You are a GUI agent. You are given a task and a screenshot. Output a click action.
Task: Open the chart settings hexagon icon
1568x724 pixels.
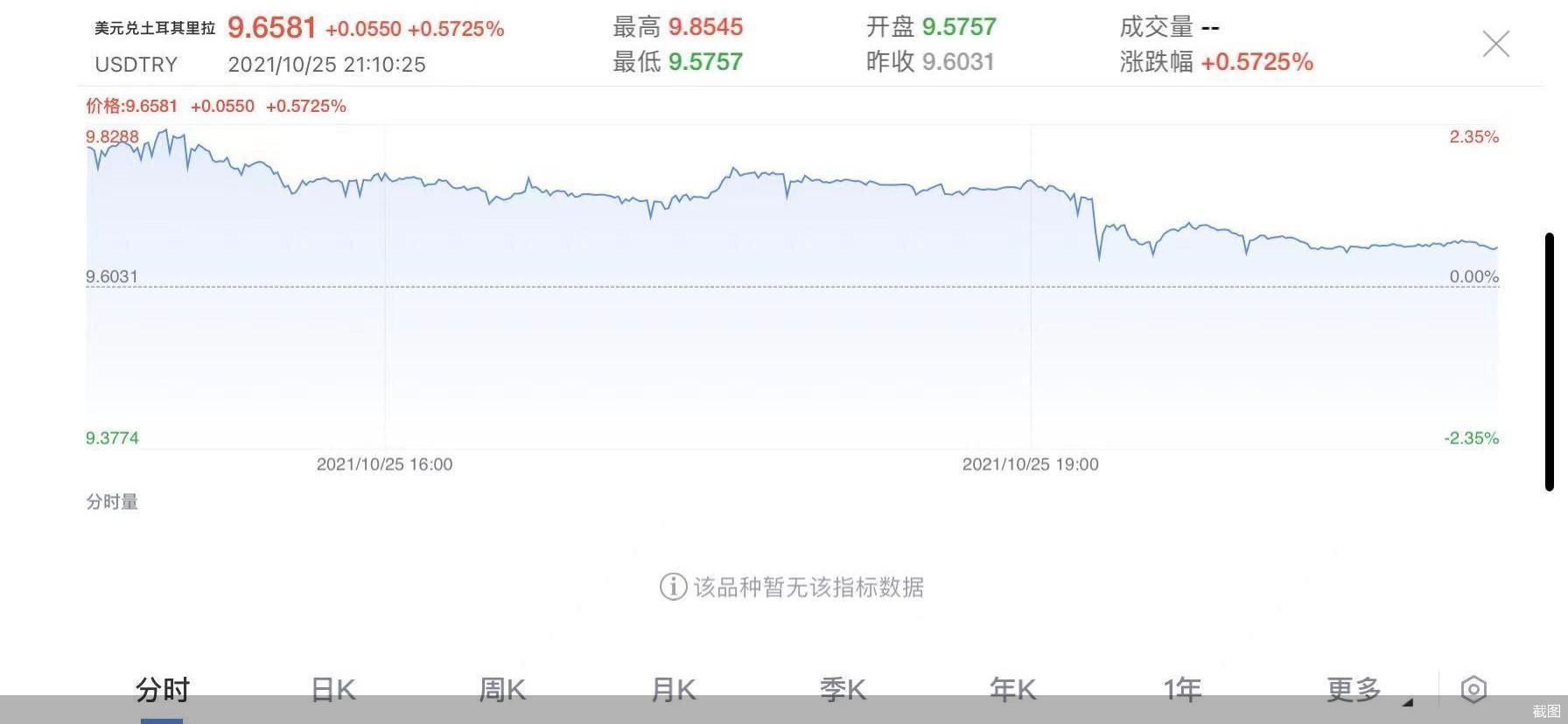click(1473, 690)
